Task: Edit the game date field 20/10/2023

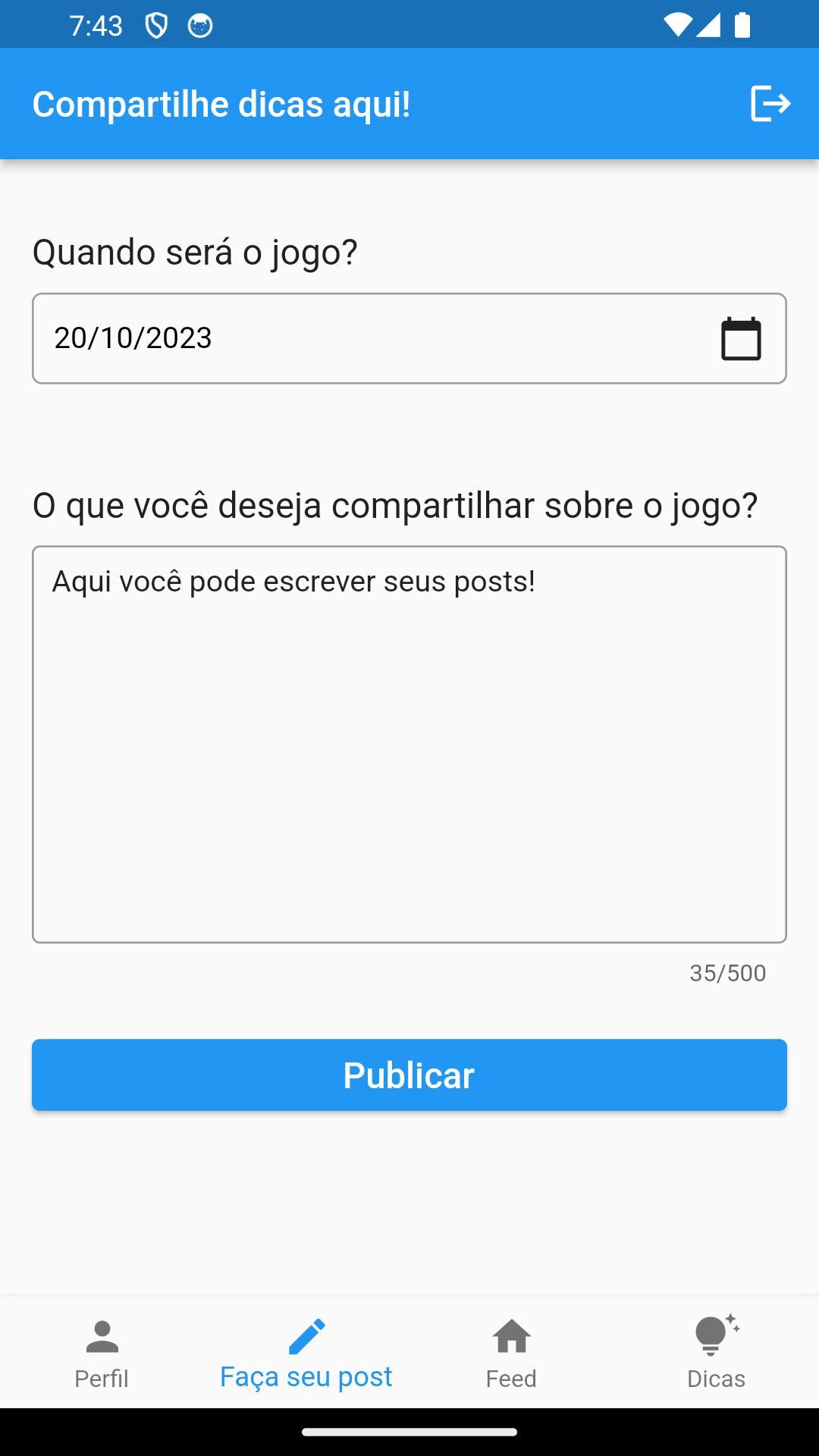Action: coord(409,338)
